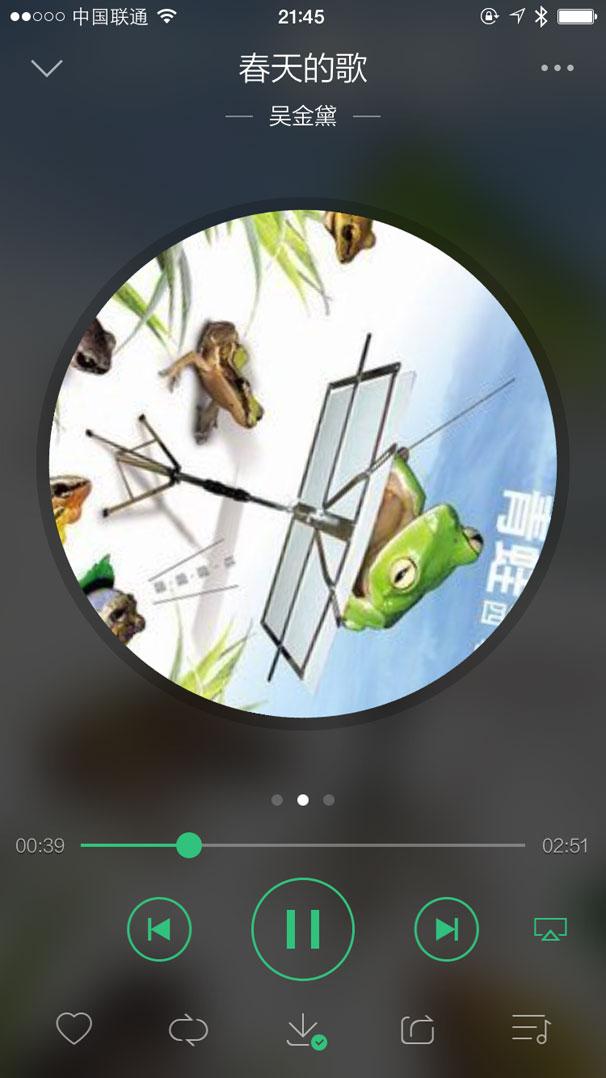Skip to the previous track

point(159,929)
